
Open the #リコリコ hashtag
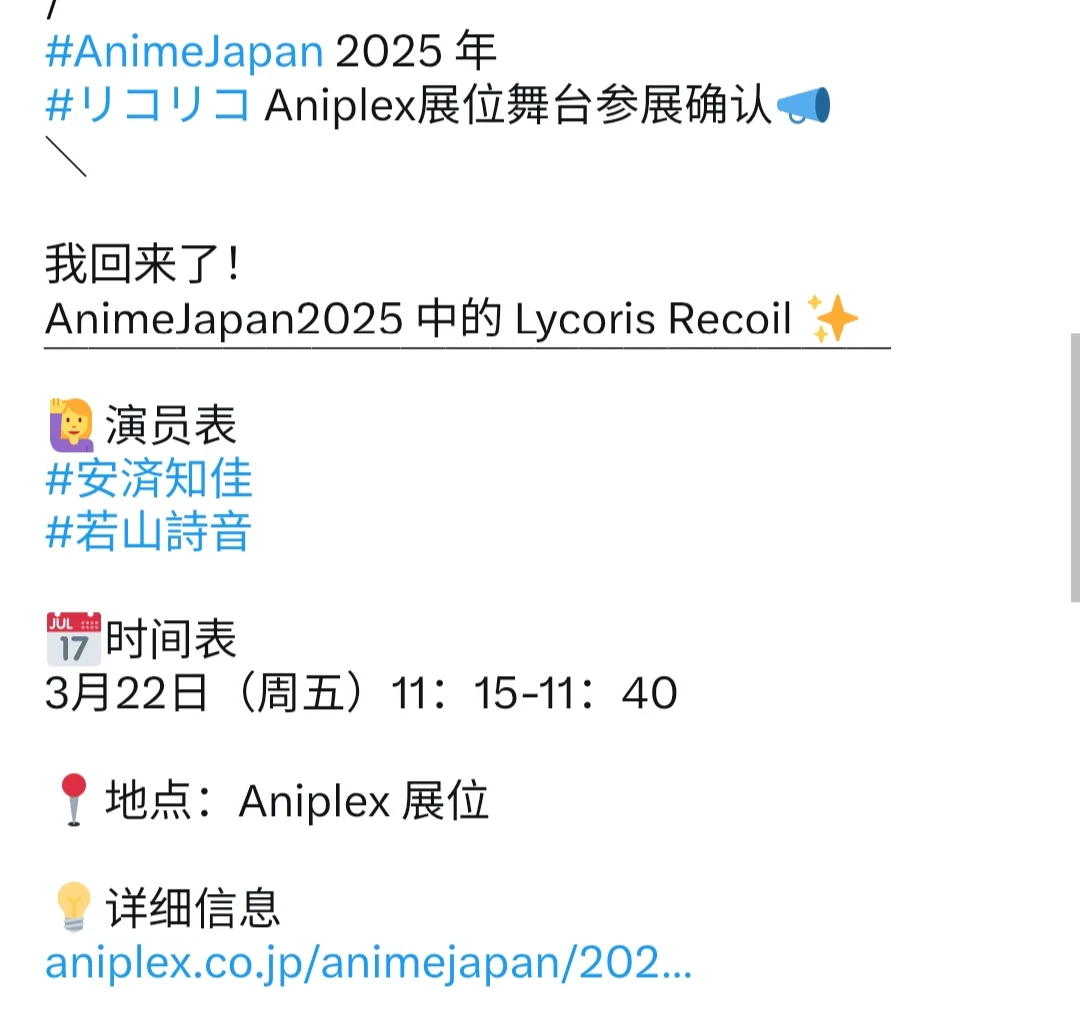coord(147,105)
